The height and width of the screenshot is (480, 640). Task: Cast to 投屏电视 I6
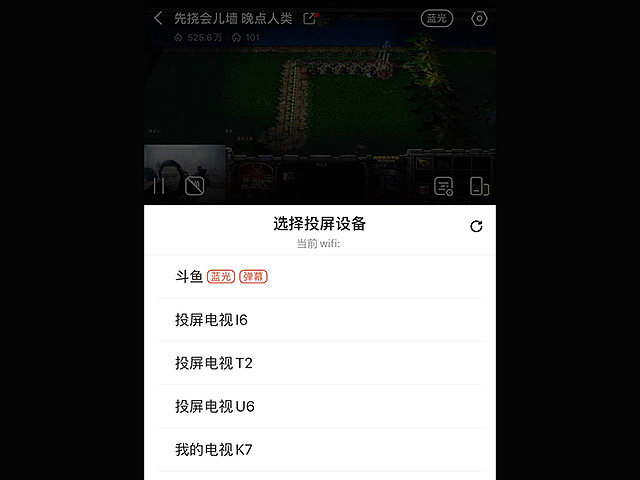click(x=211, y=320)
